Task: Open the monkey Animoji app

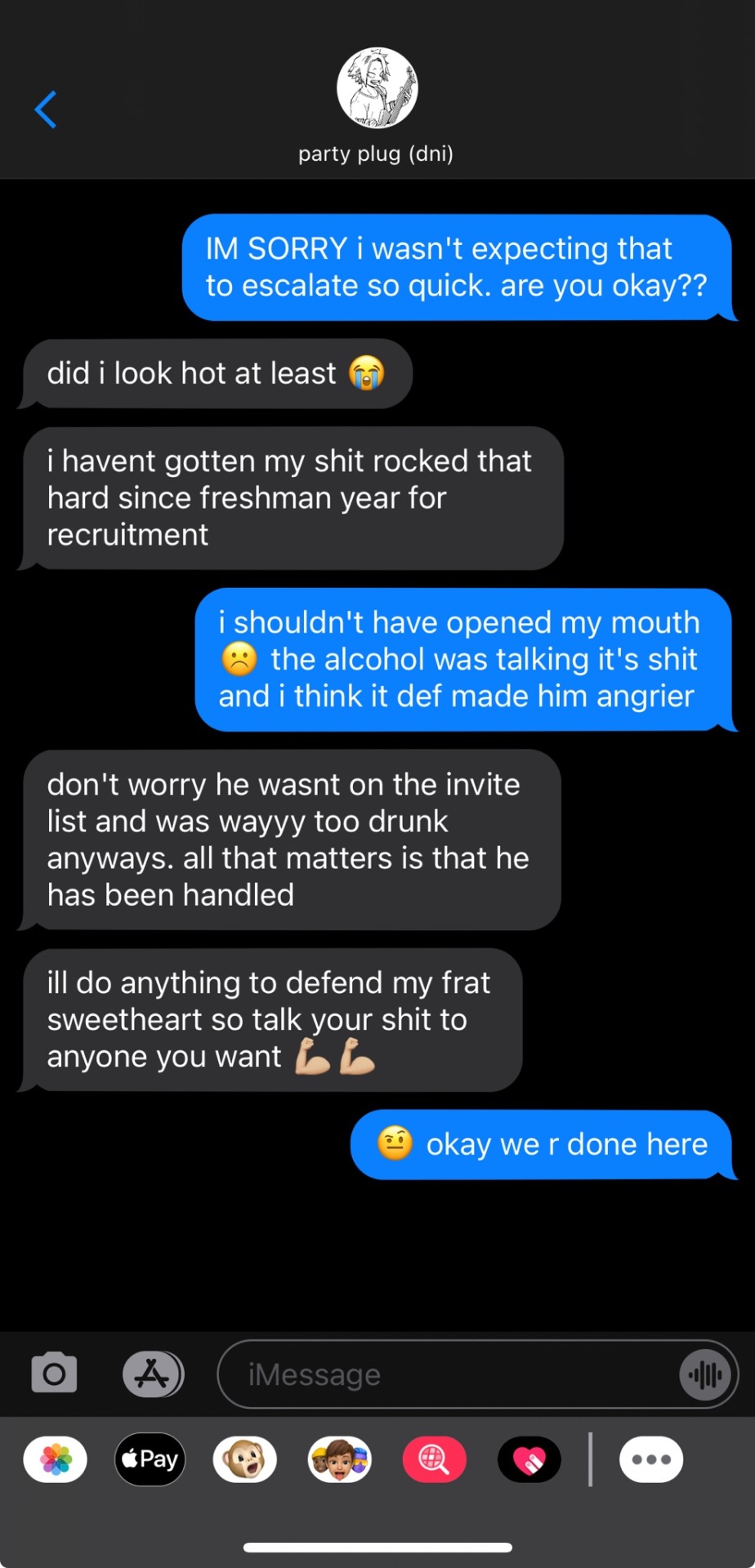Action: 245,1459
